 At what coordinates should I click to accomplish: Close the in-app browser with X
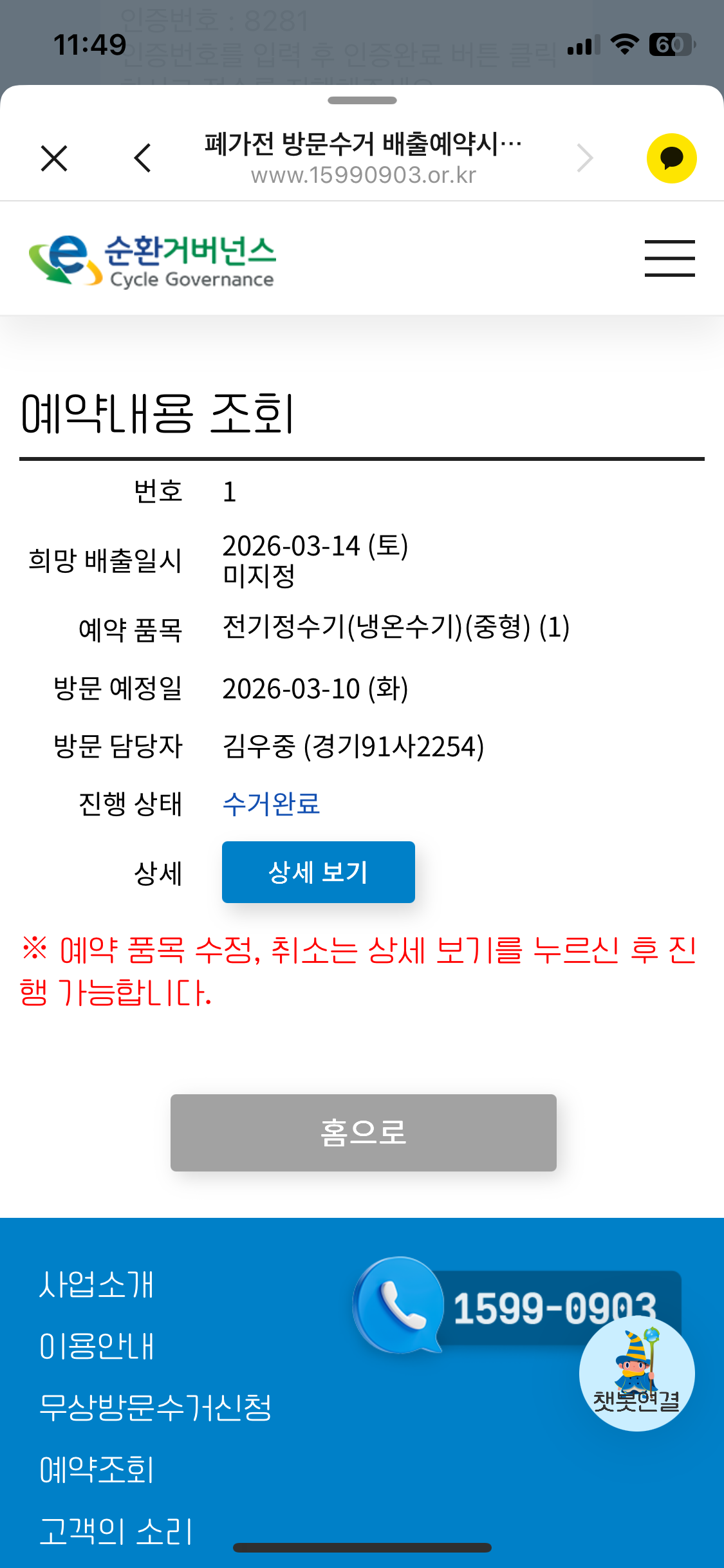point(54,158)
